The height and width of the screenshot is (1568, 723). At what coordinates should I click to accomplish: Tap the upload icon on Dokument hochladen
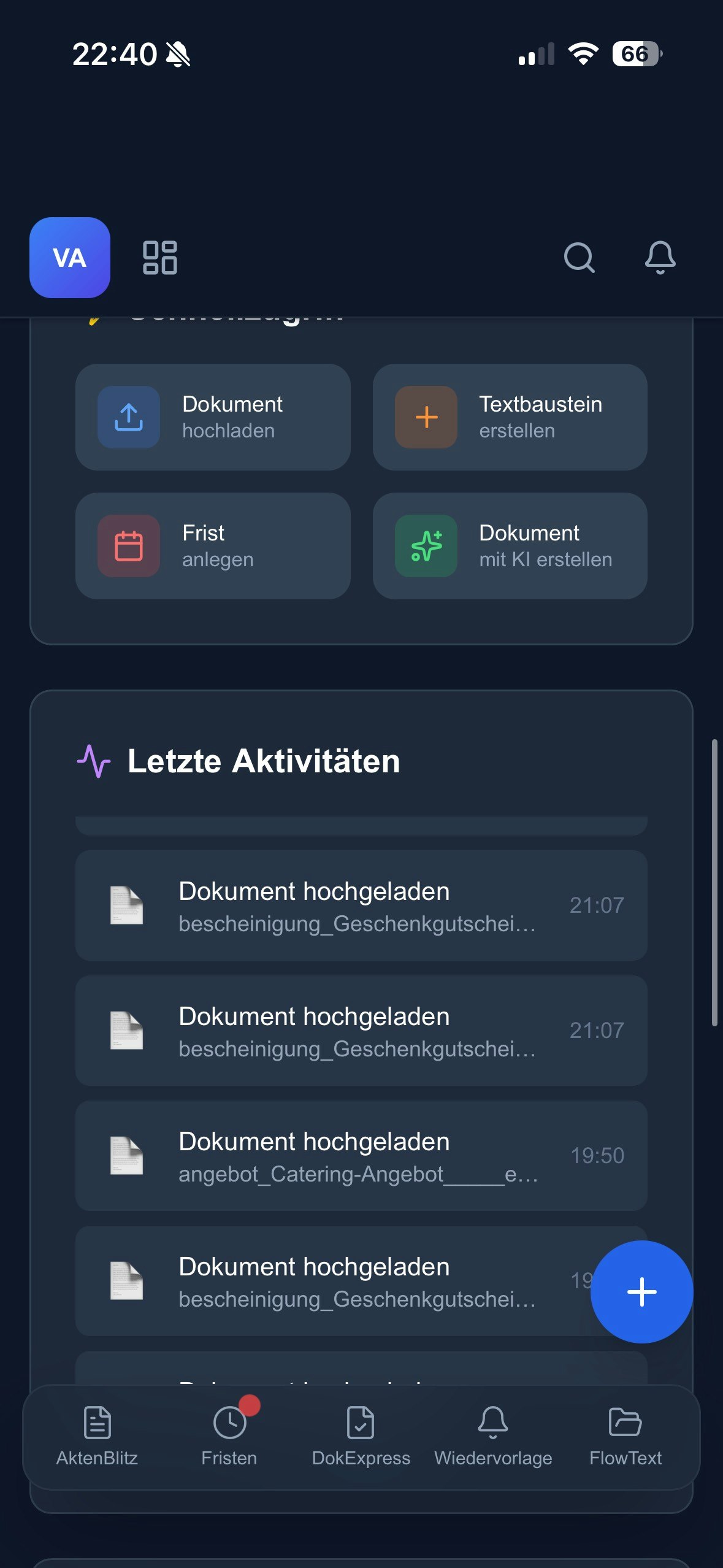coord(128,417)
